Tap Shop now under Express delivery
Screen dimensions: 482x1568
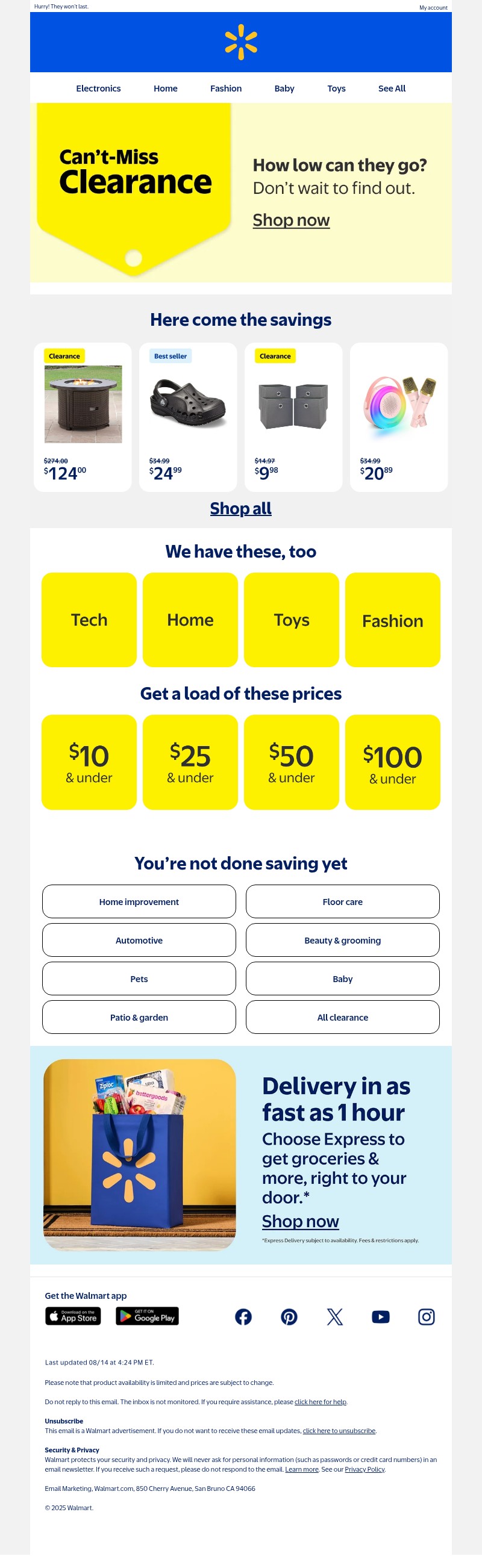click(300, 1222)
